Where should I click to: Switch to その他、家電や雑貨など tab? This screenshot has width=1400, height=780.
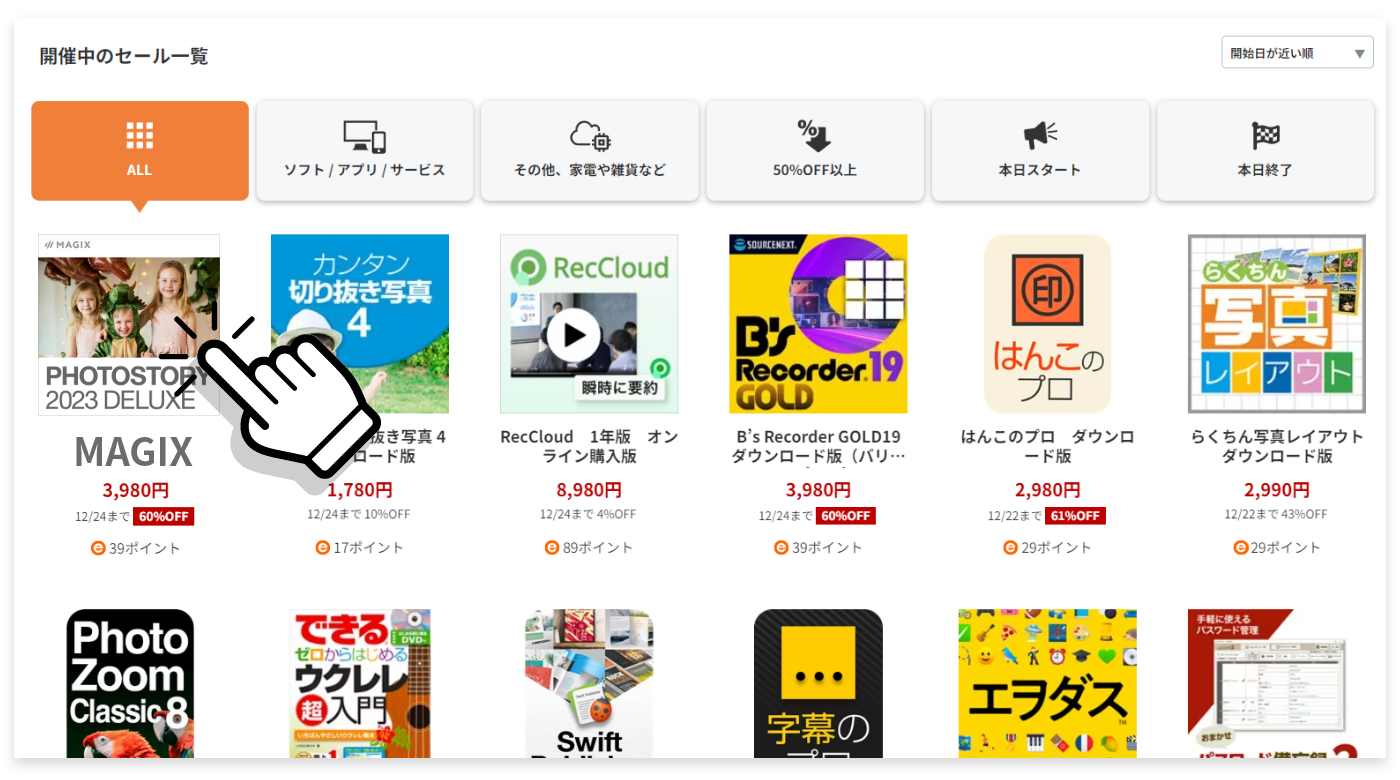pyautogui.click(x=590, y=150)
